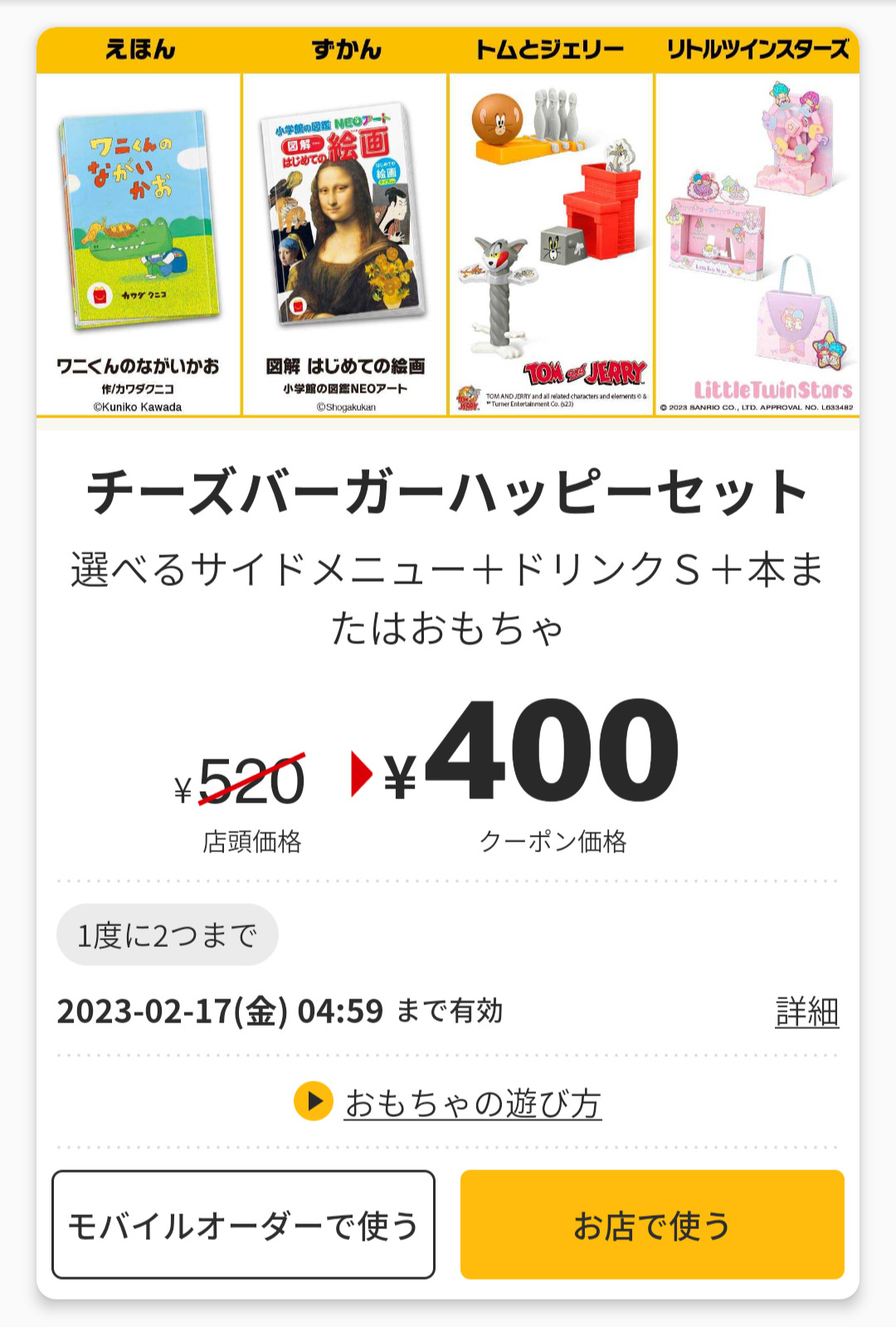
Task: Use the coupon with お店で使う
Action: point(652,1225)
